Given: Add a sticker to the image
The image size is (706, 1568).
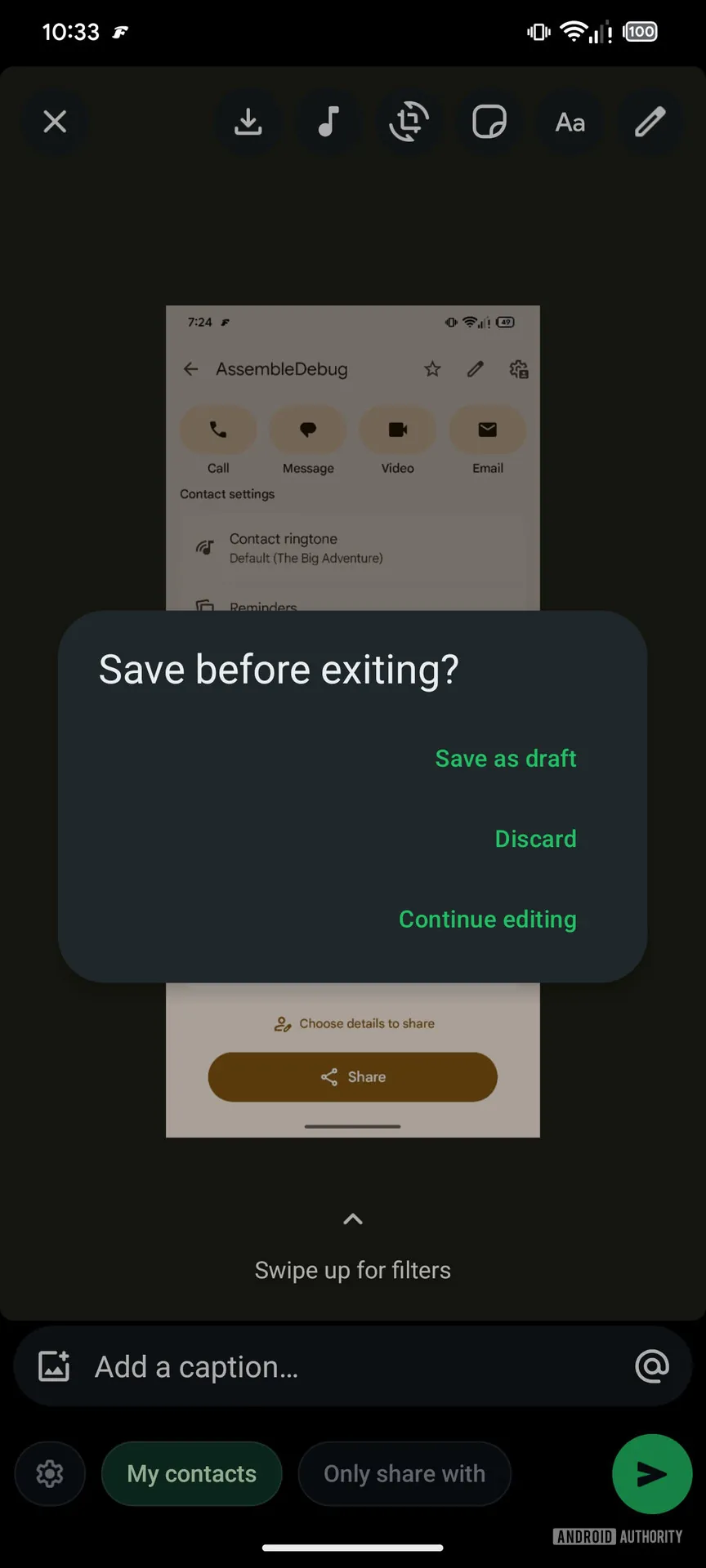Looking at the screenshot, I should 489,122.
